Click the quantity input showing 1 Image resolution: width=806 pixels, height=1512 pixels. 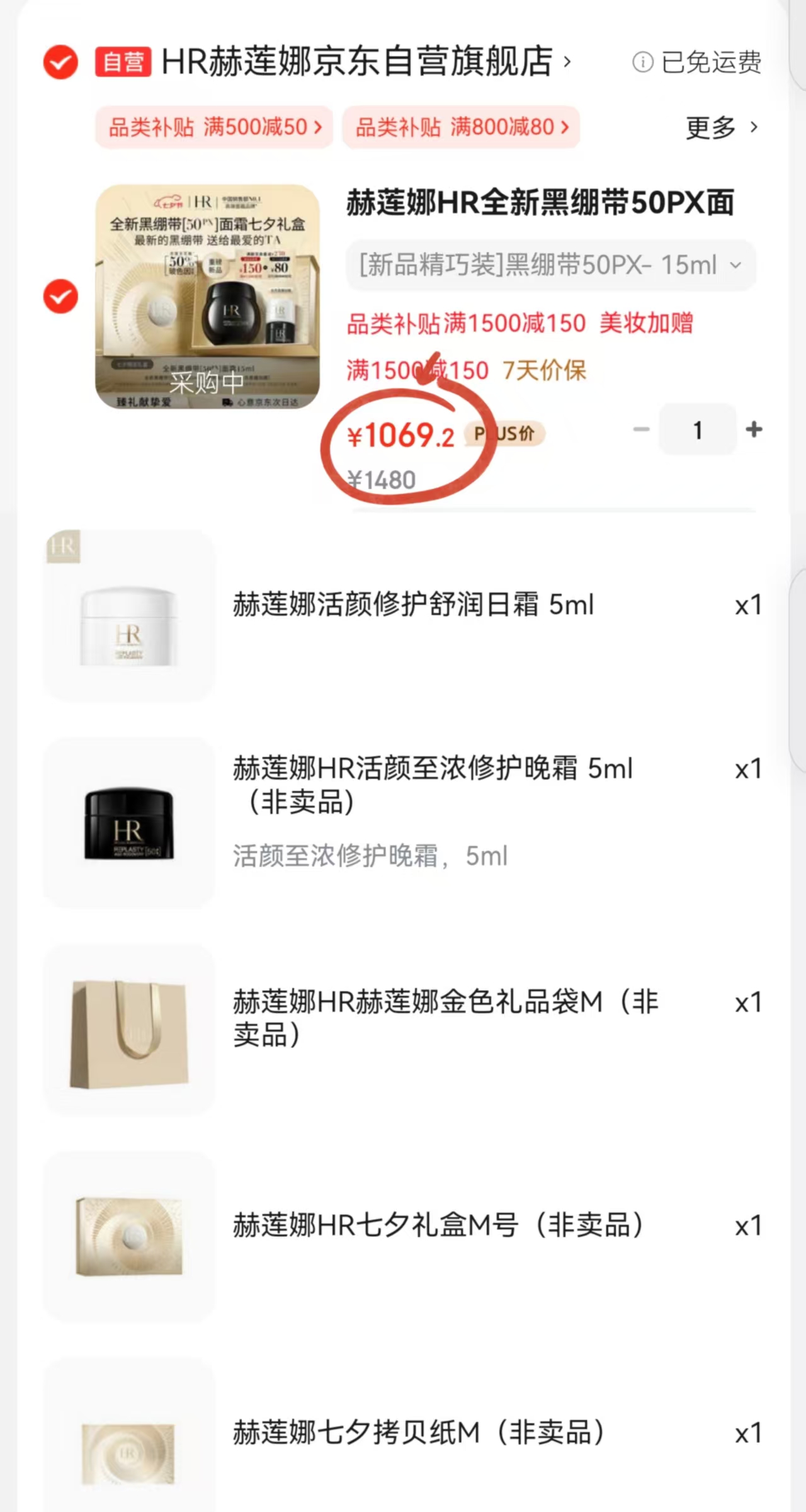[698, 429]
